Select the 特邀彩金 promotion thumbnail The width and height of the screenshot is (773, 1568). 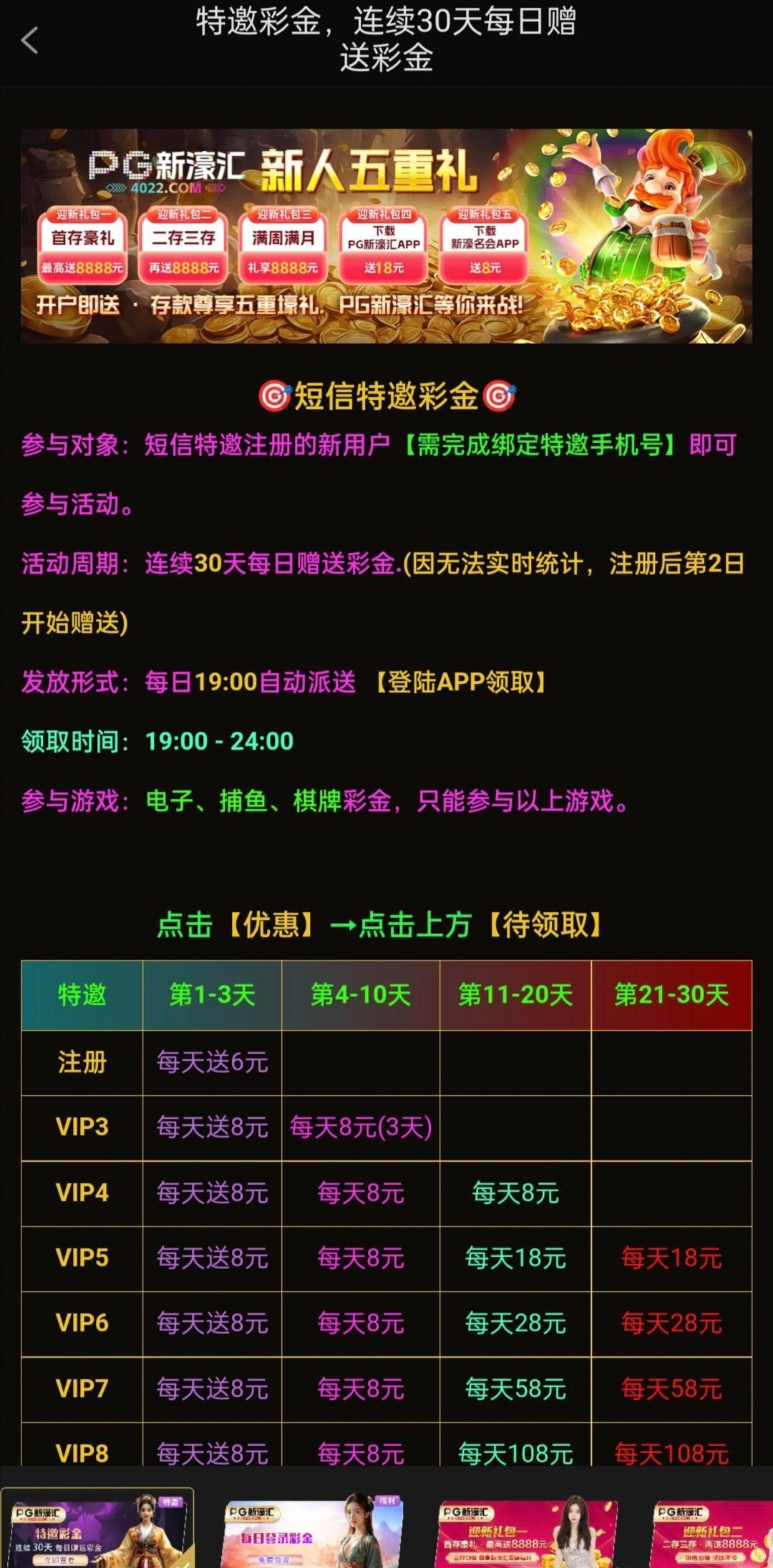click(x=97, y=1529)
